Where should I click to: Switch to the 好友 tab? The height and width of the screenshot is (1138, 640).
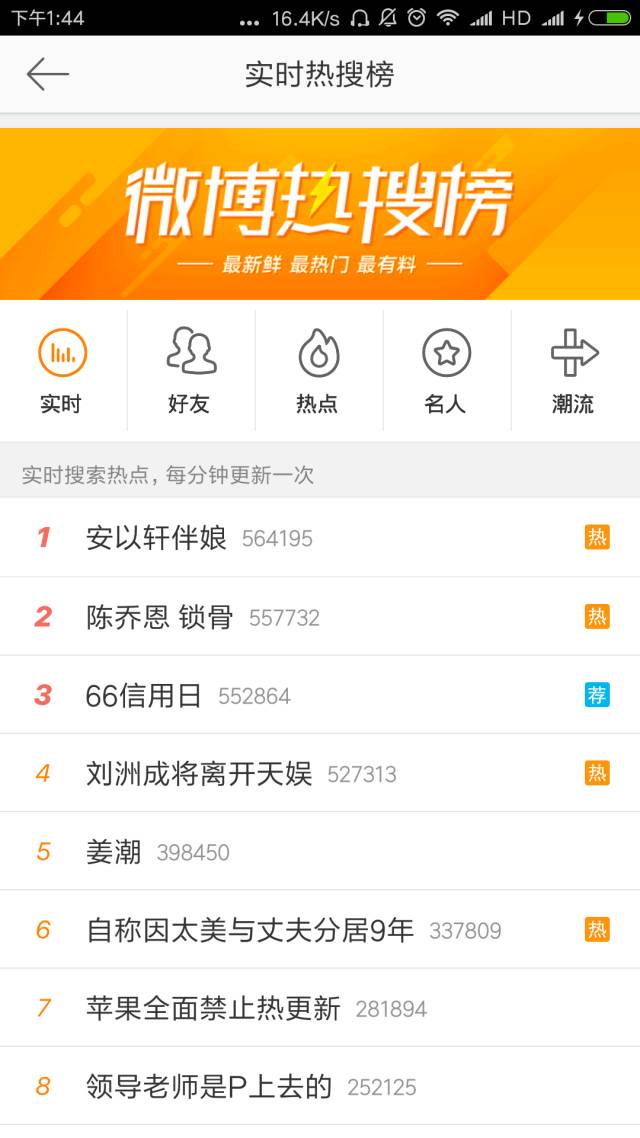pos(191,371)
